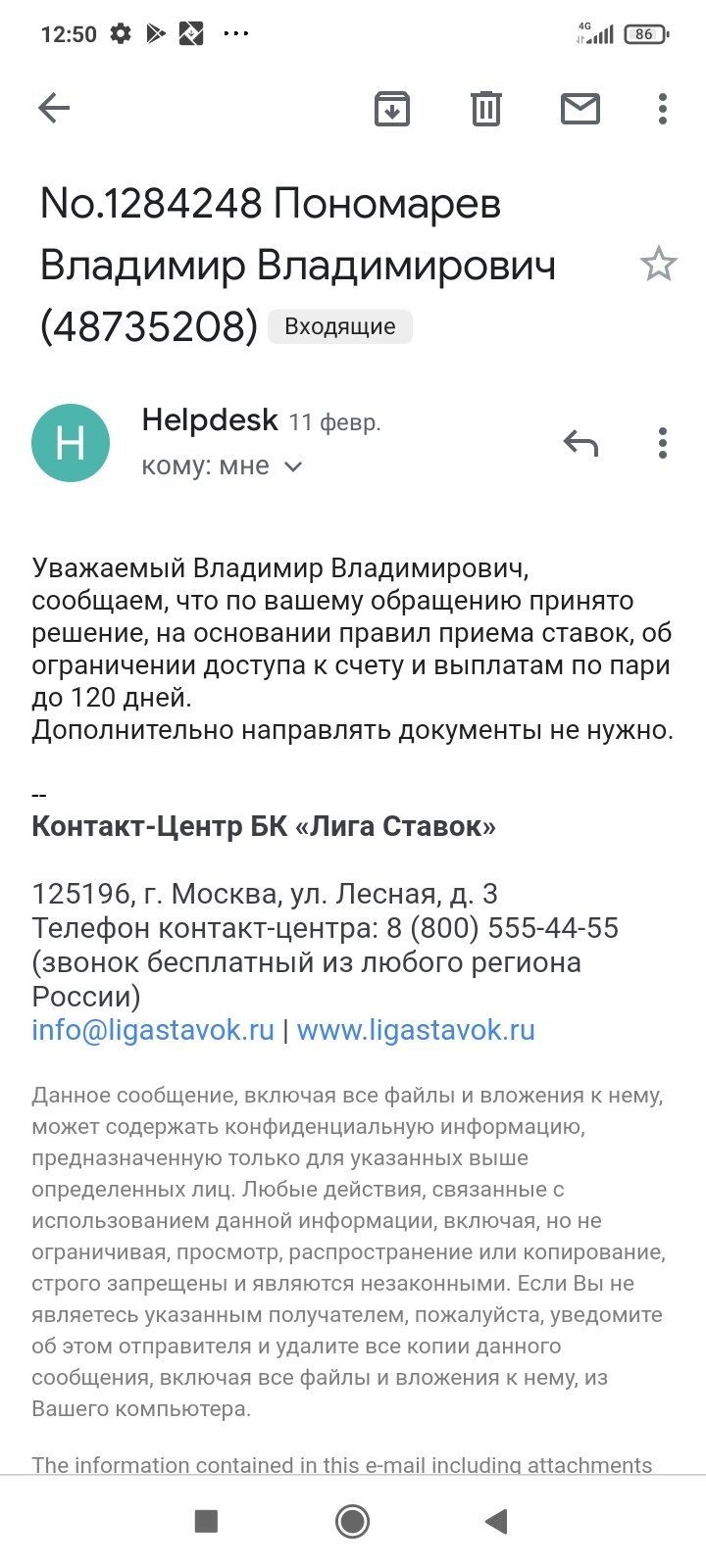Mark the email as unread
The width and height of the screenshot is (706, 1568).
(580, 108)
